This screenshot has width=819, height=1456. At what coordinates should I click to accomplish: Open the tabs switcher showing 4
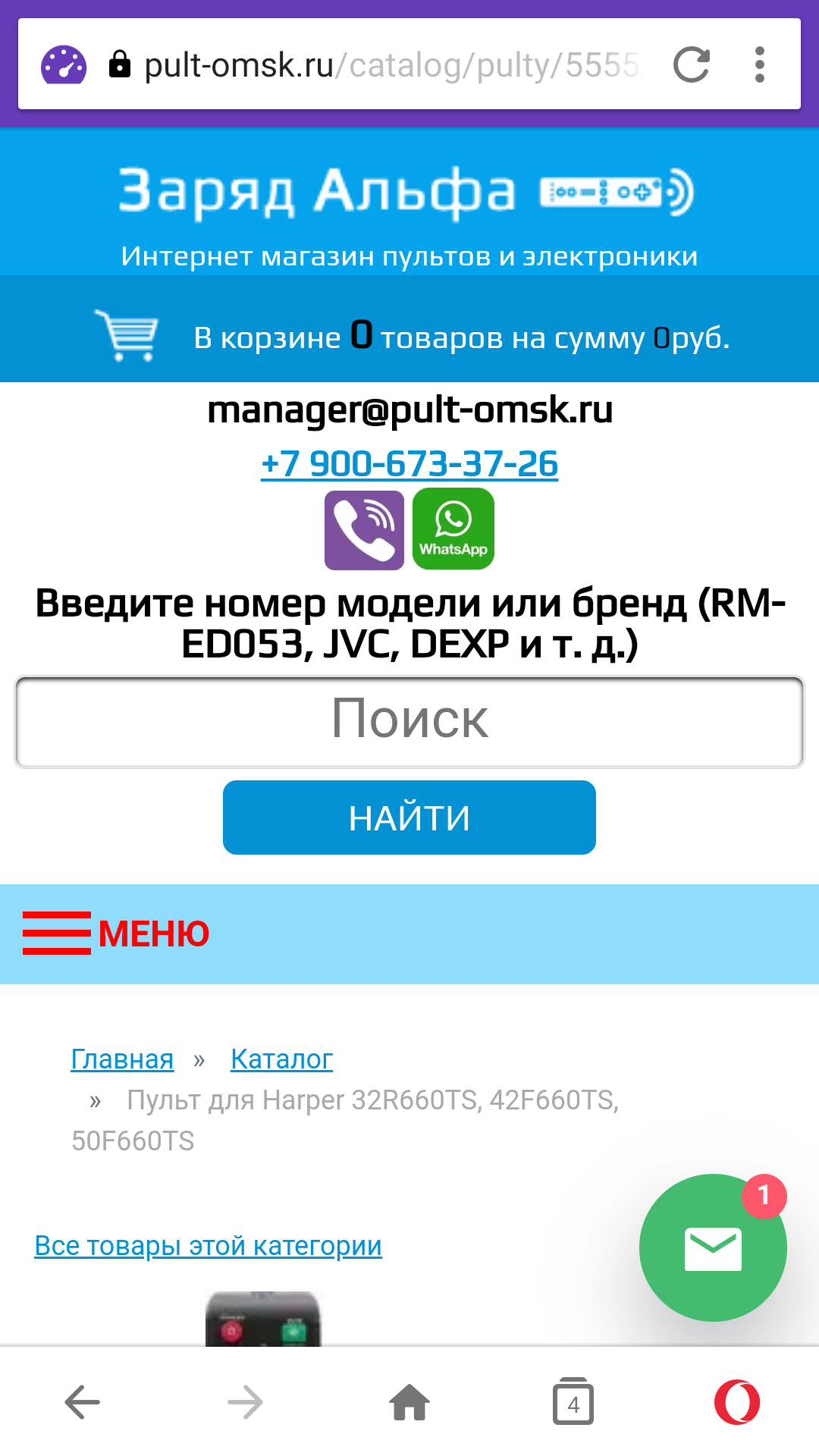[x=573, y=1402]
